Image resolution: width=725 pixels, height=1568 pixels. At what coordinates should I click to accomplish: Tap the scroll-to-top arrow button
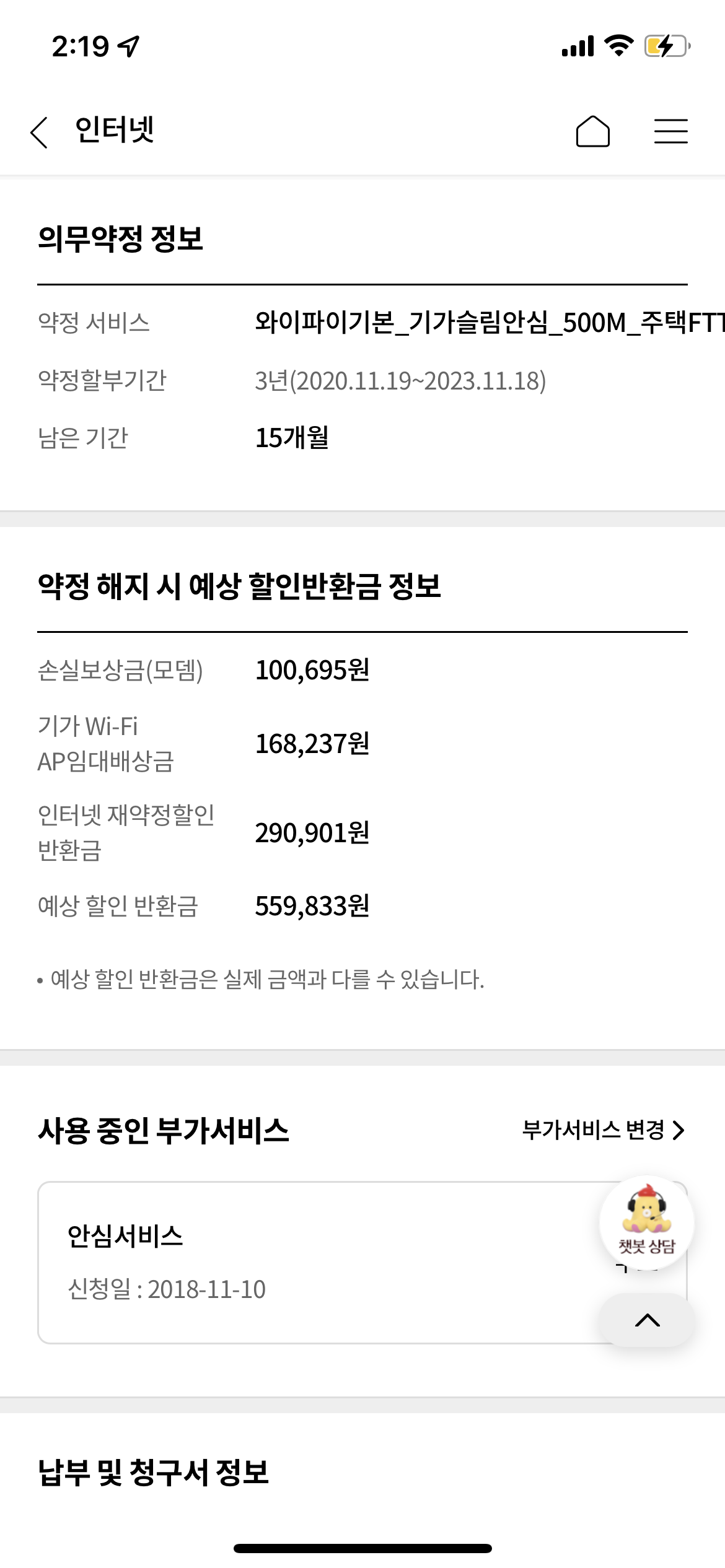(x=647, y=1320)
